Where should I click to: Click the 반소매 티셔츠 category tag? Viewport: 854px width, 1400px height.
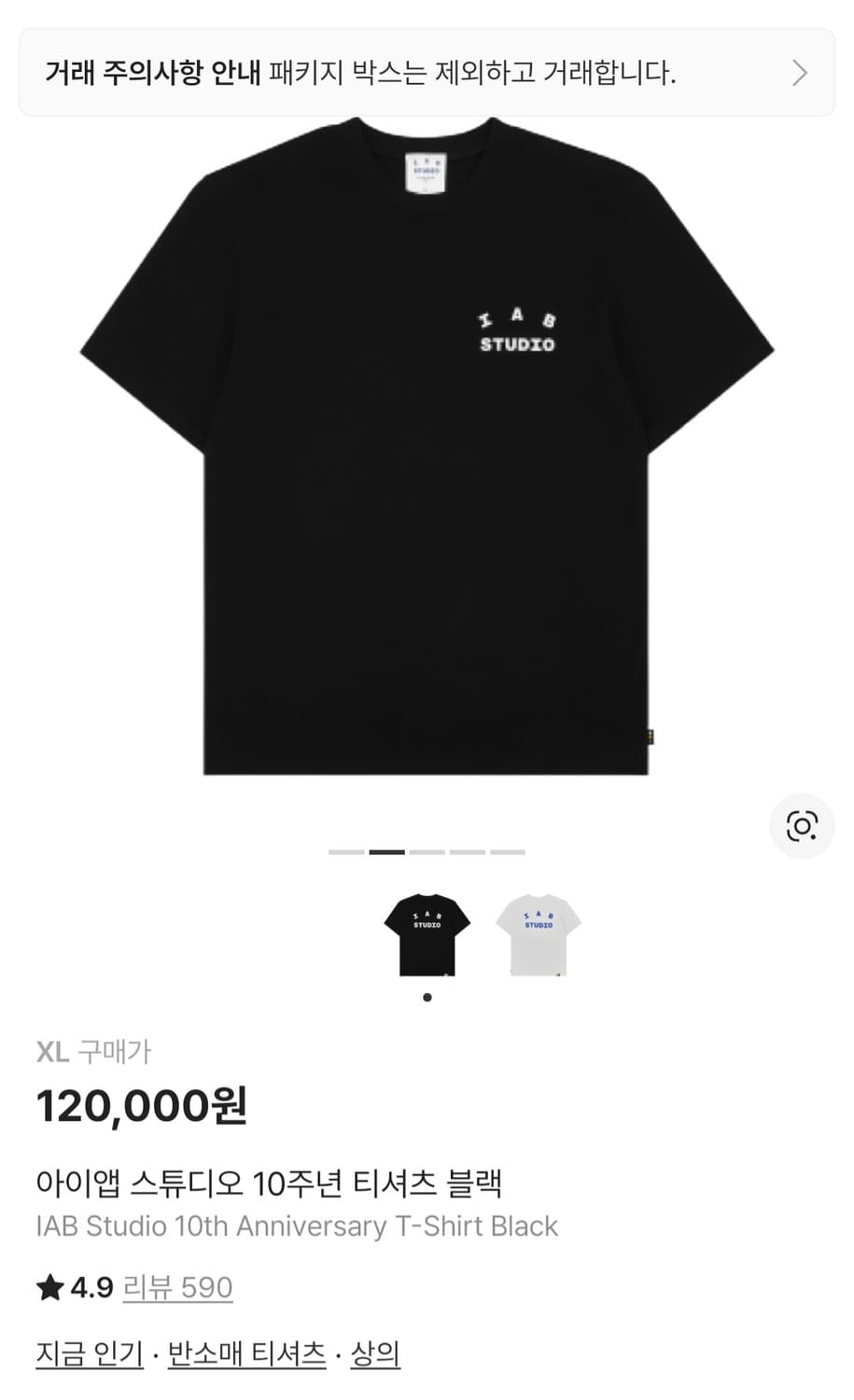tap(245, 1355)
